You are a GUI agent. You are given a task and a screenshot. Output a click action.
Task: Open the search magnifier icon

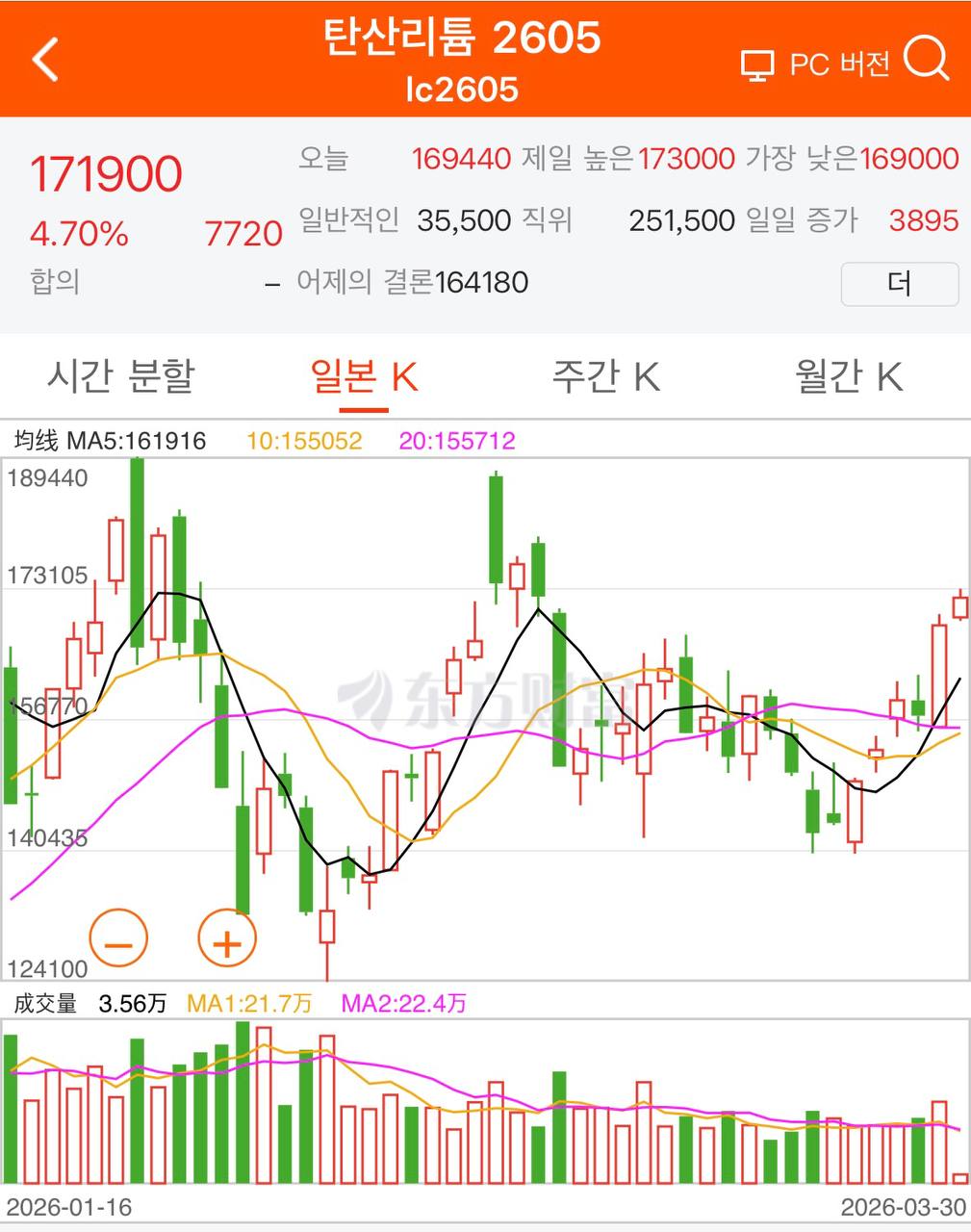[926, 60]
